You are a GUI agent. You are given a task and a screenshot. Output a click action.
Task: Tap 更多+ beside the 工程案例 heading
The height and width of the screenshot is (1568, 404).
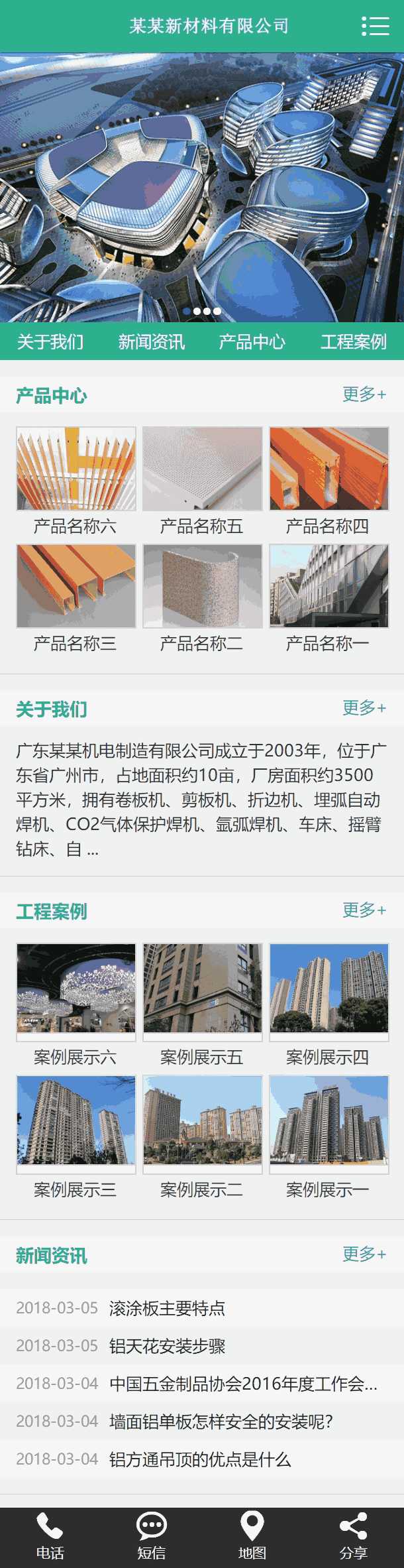pyautogui.click(x=364, y=910)
